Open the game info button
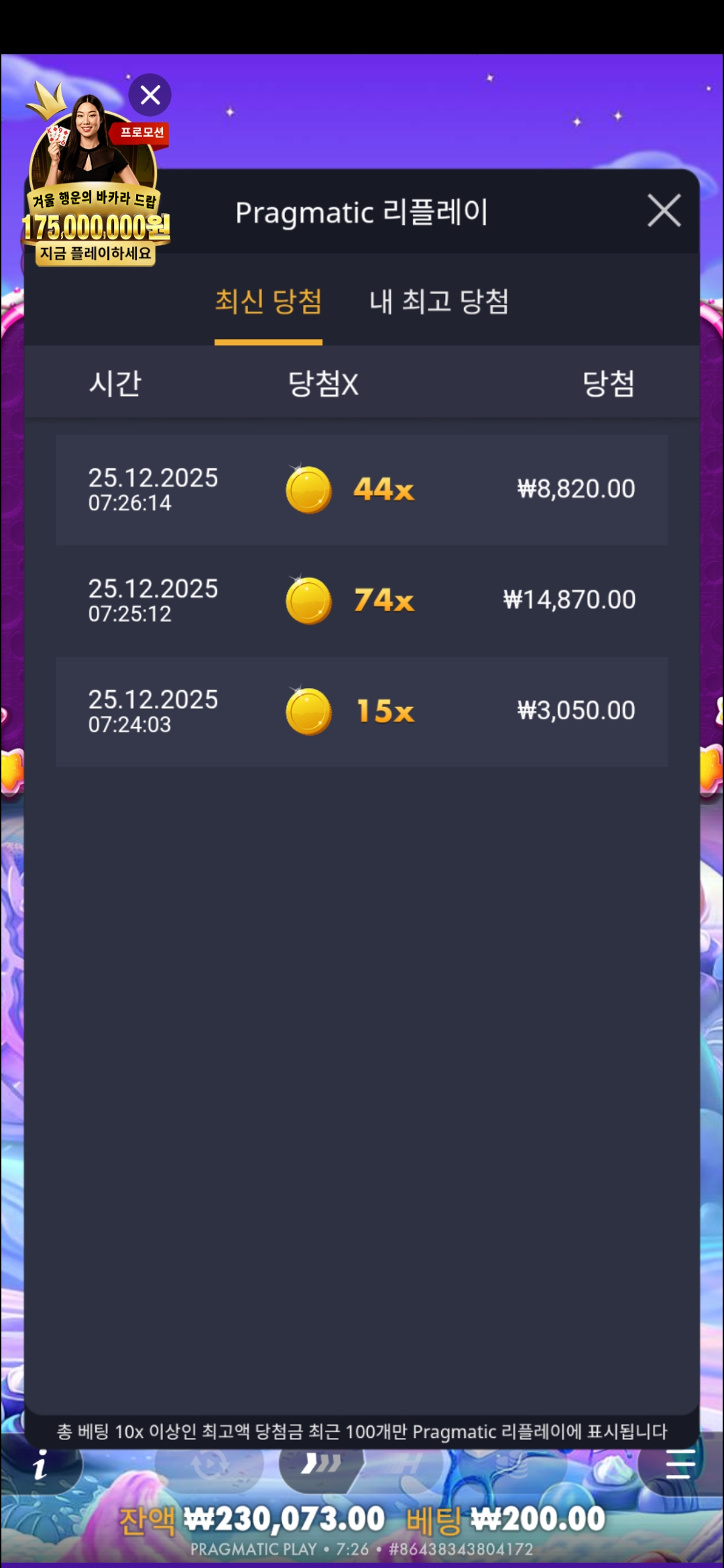This screenshot has height=1568, width=724. (x=40, y=1465)
